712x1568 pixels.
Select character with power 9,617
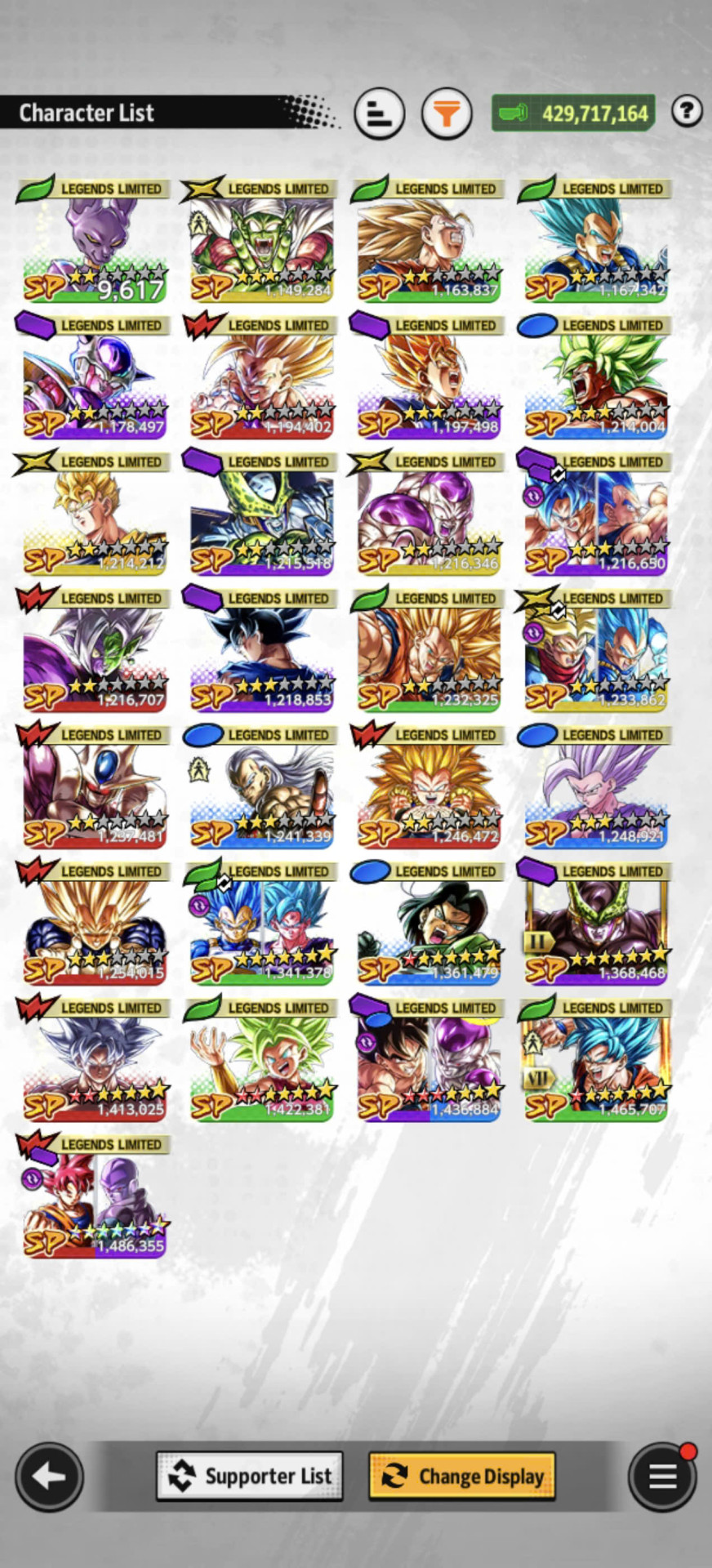[95, 239]
